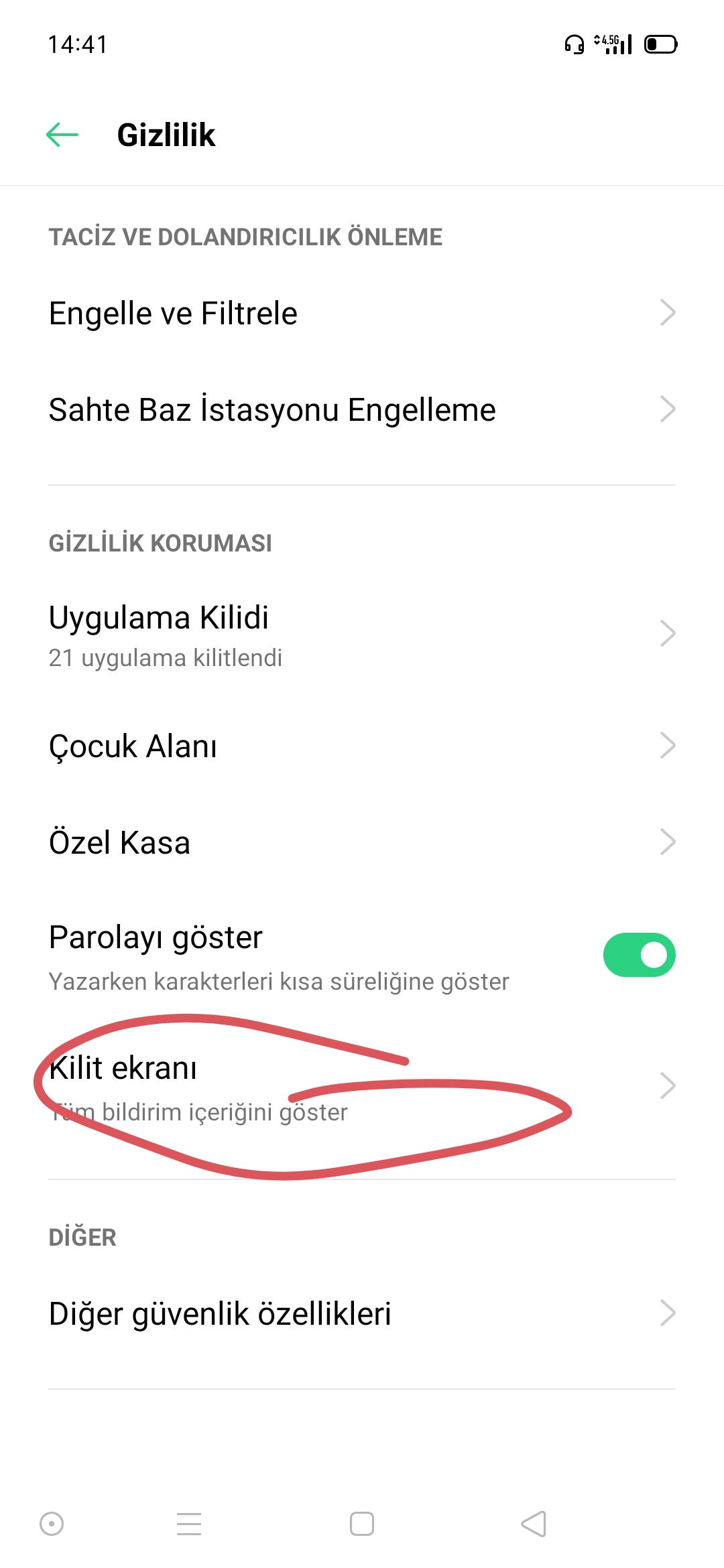Open Diğer güvenlik özellikleri
724x1568 pixels.
362,1313
